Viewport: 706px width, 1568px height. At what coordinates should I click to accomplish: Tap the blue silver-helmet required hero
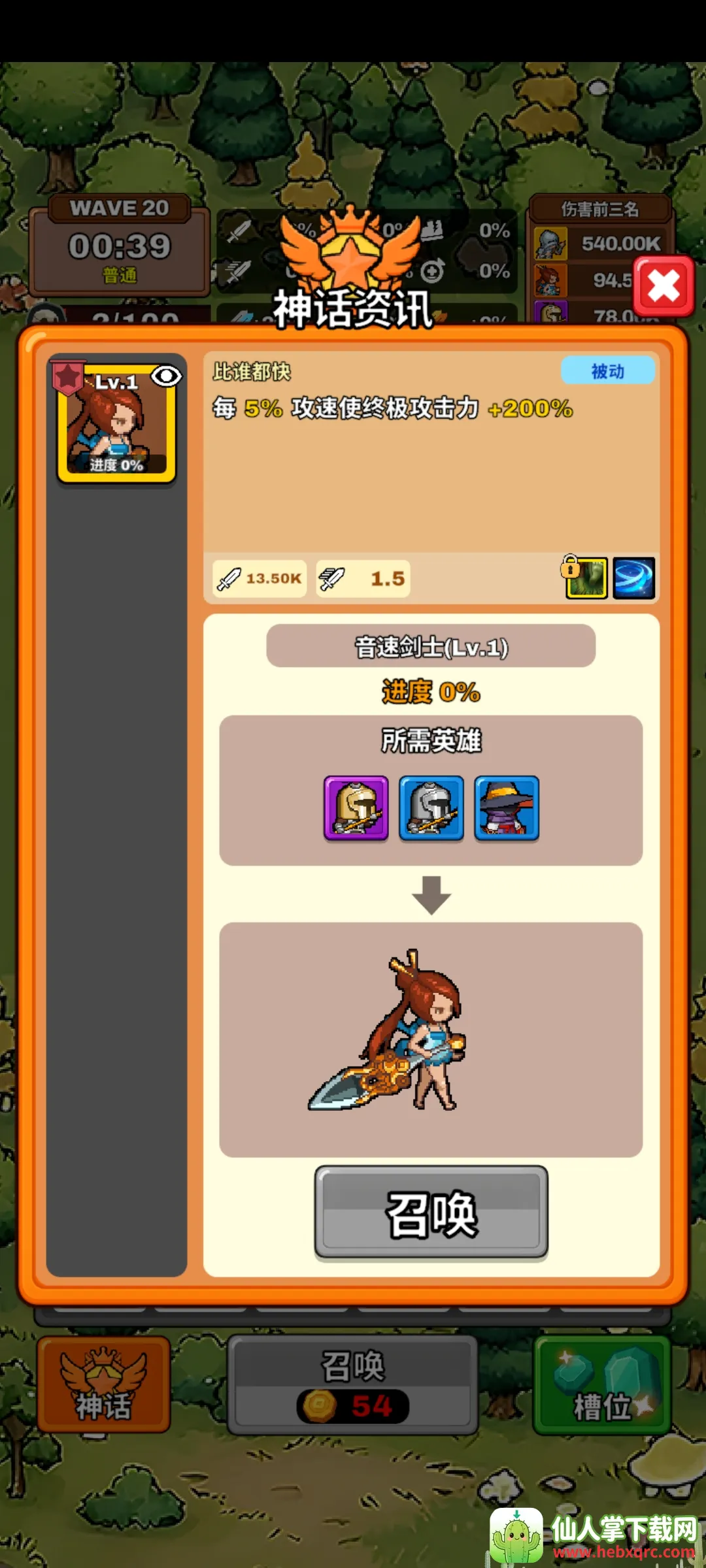coord(431,808)
